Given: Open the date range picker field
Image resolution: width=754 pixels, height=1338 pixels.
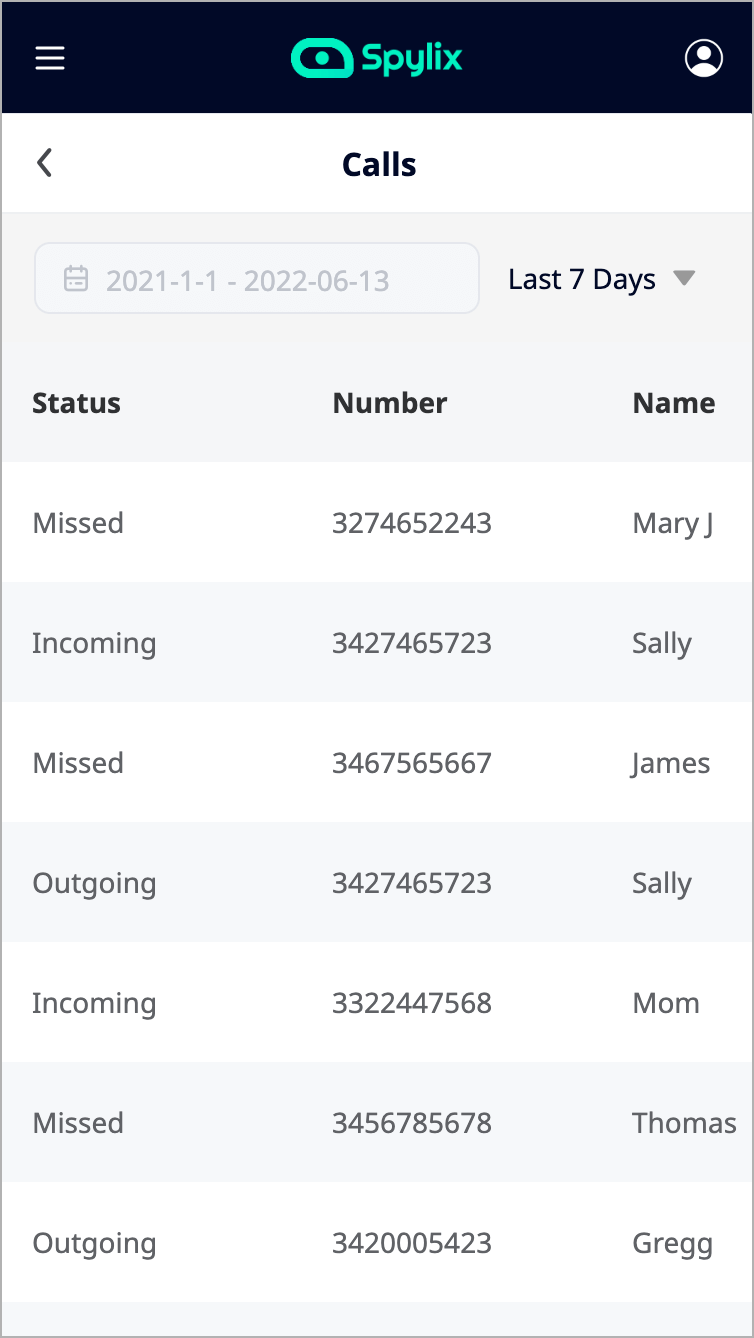Looking at the screenshot, I should [x=256, y=278].
